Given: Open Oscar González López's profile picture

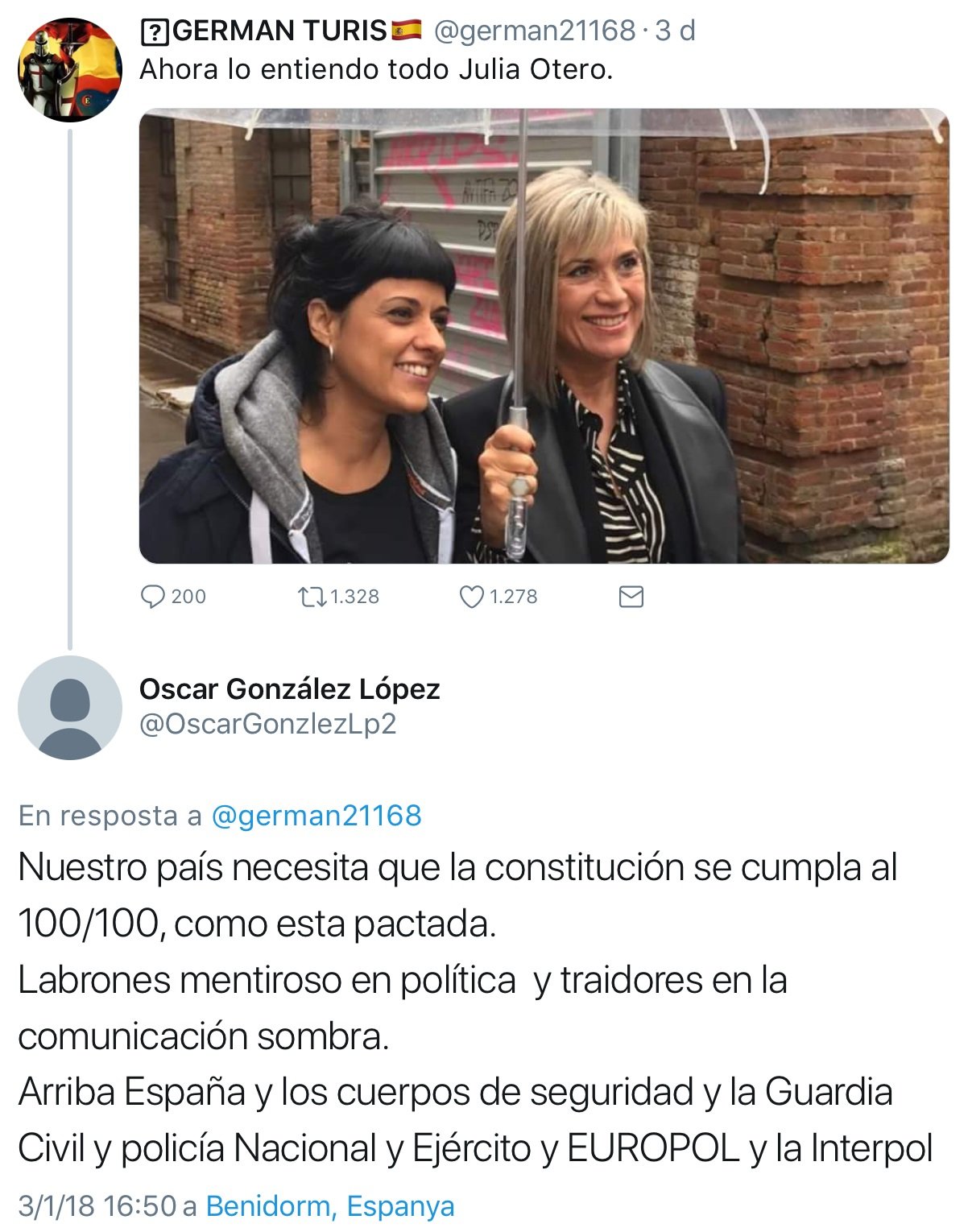Looking at the screenshot, I should 70,708.
